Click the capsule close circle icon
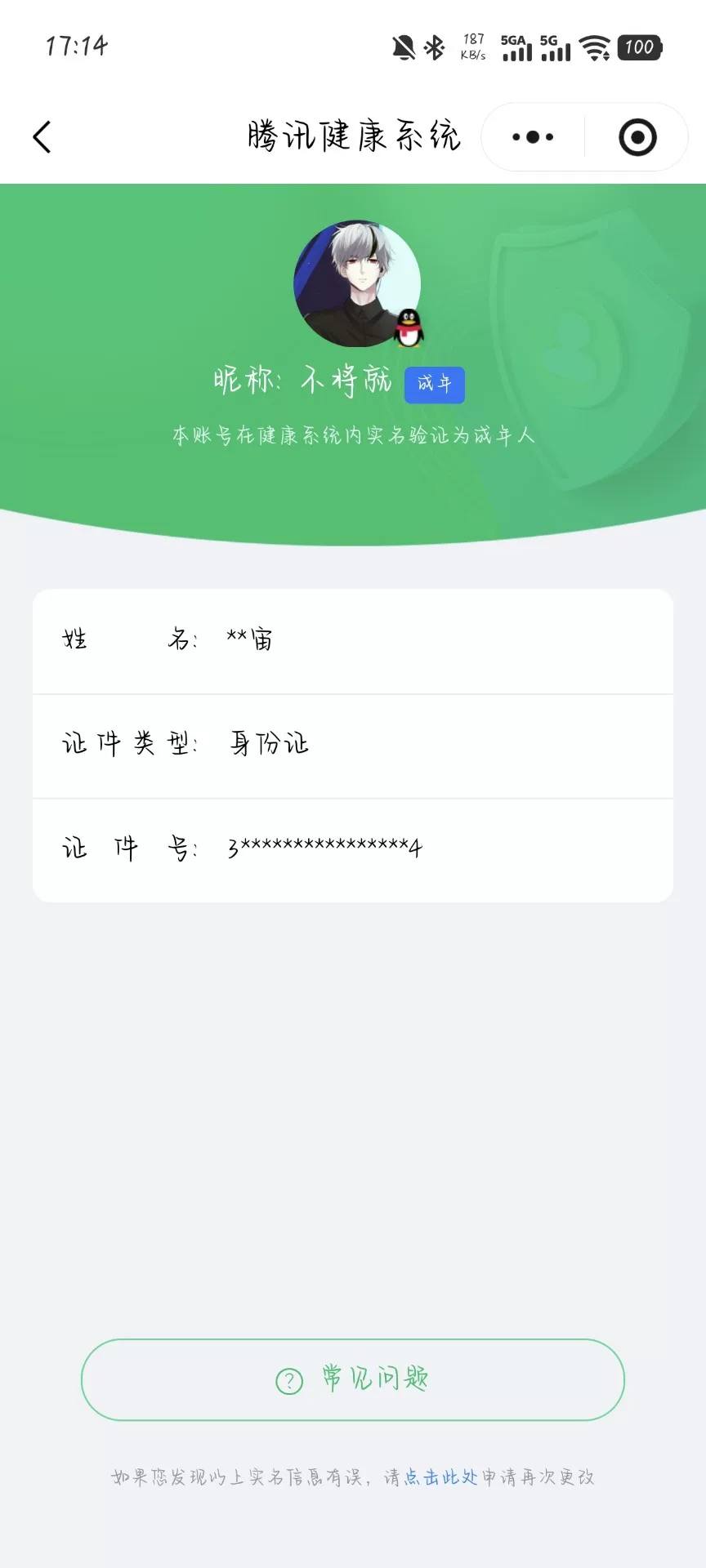This screenshot has height=1568, width=706. click(x=638, y=136)
